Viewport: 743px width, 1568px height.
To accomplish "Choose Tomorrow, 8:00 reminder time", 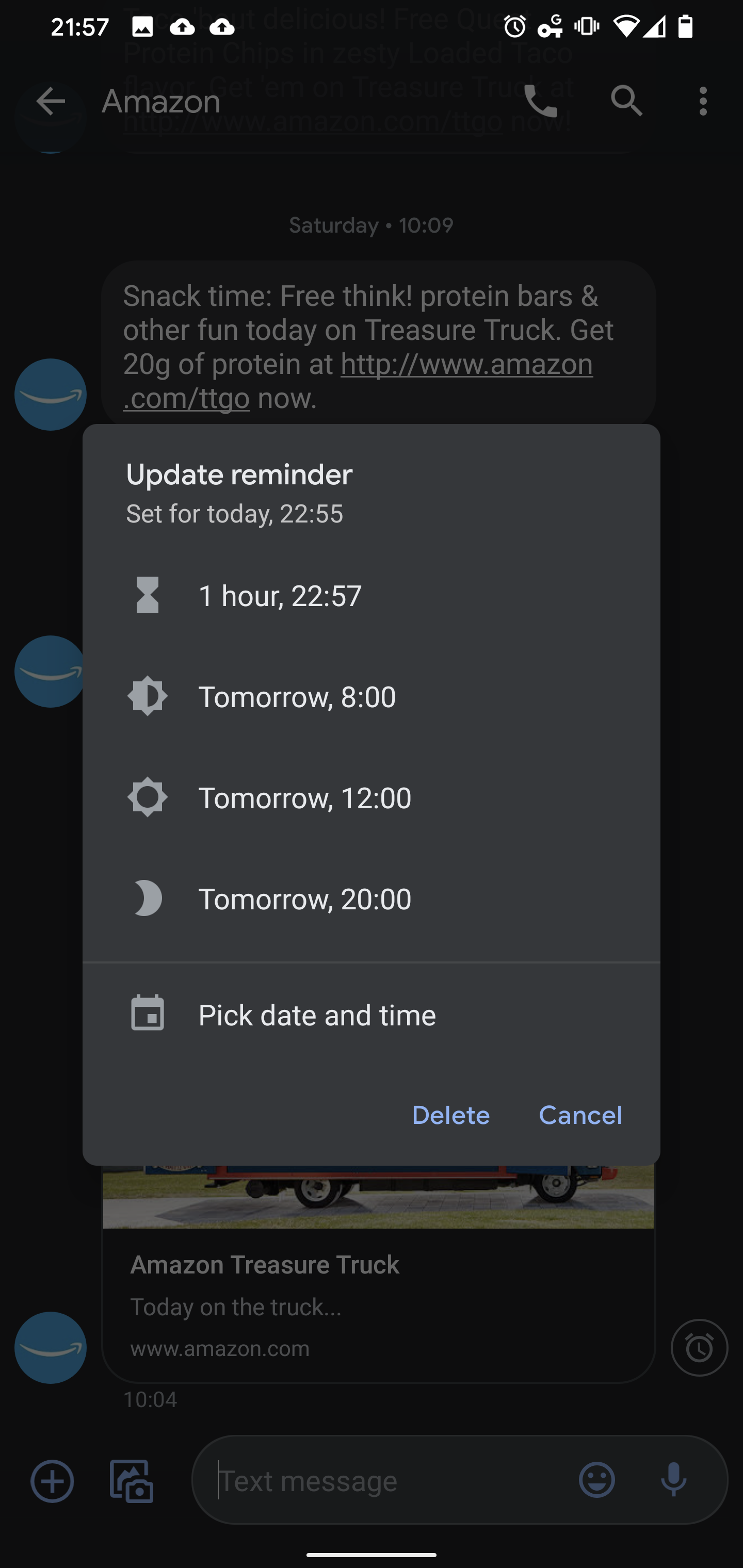I will (x=371, y=696).
